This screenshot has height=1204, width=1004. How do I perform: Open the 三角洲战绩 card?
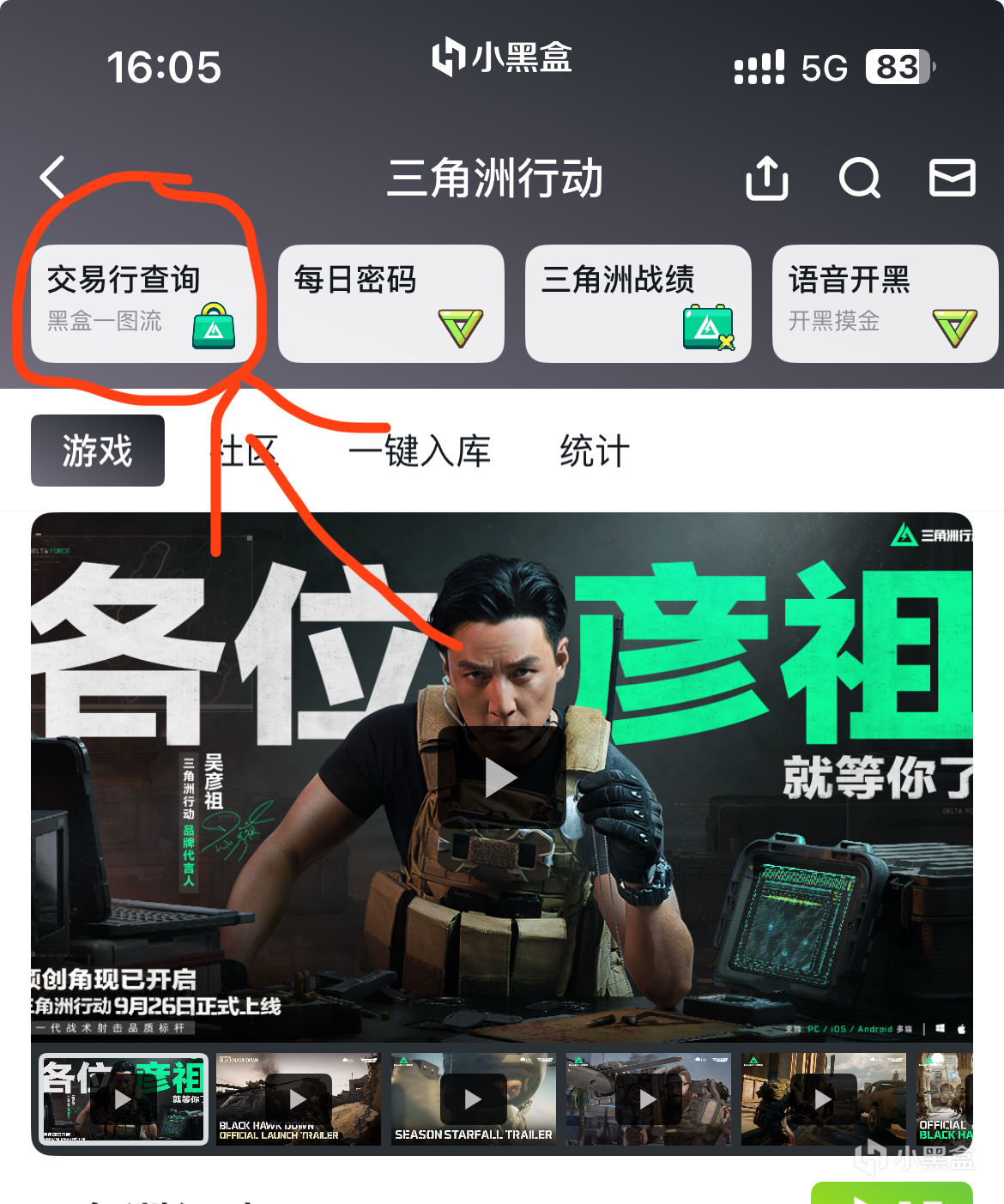638,304
